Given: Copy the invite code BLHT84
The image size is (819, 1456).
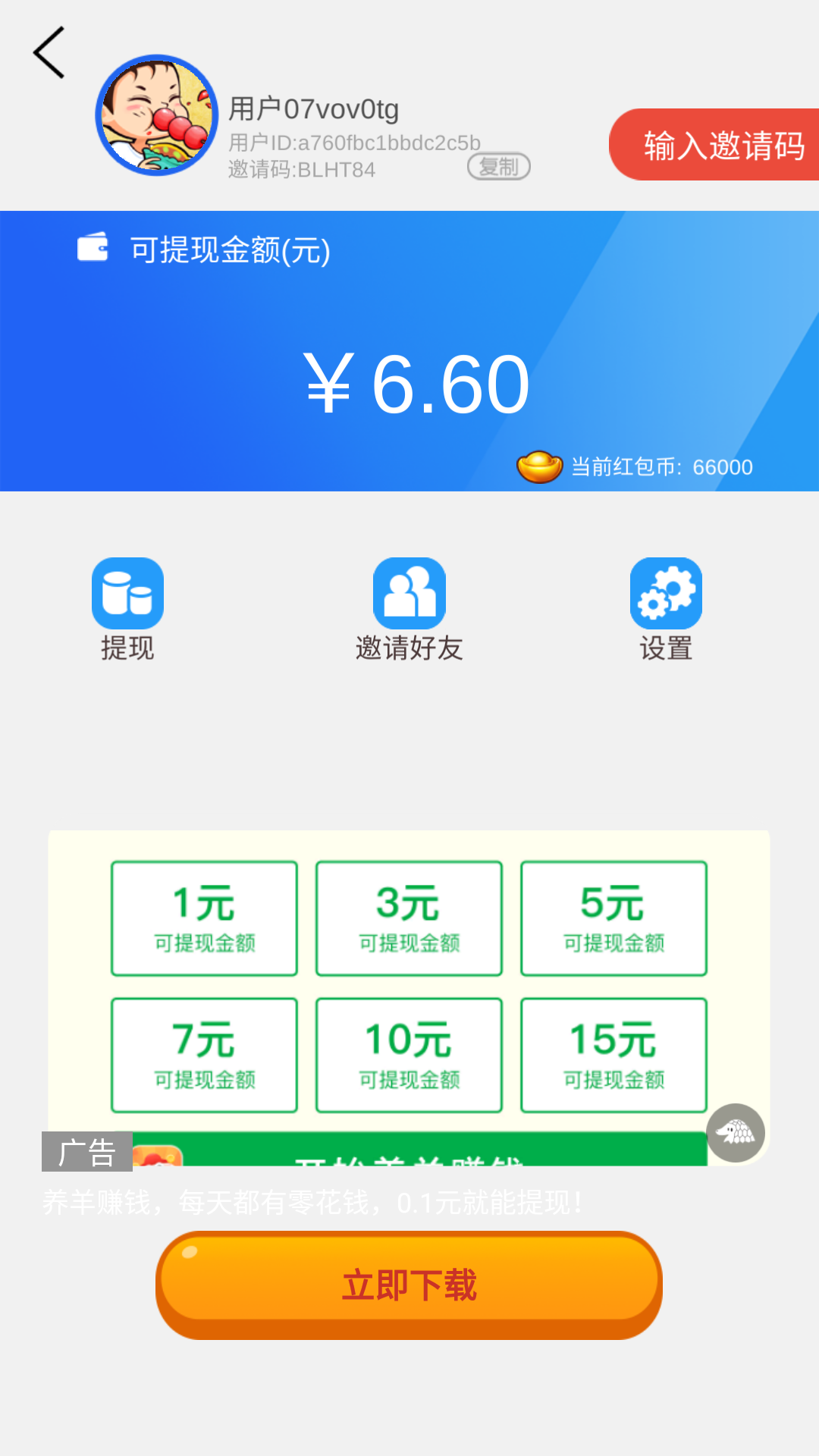Looking at the screenshot, I should coord(498,167).
